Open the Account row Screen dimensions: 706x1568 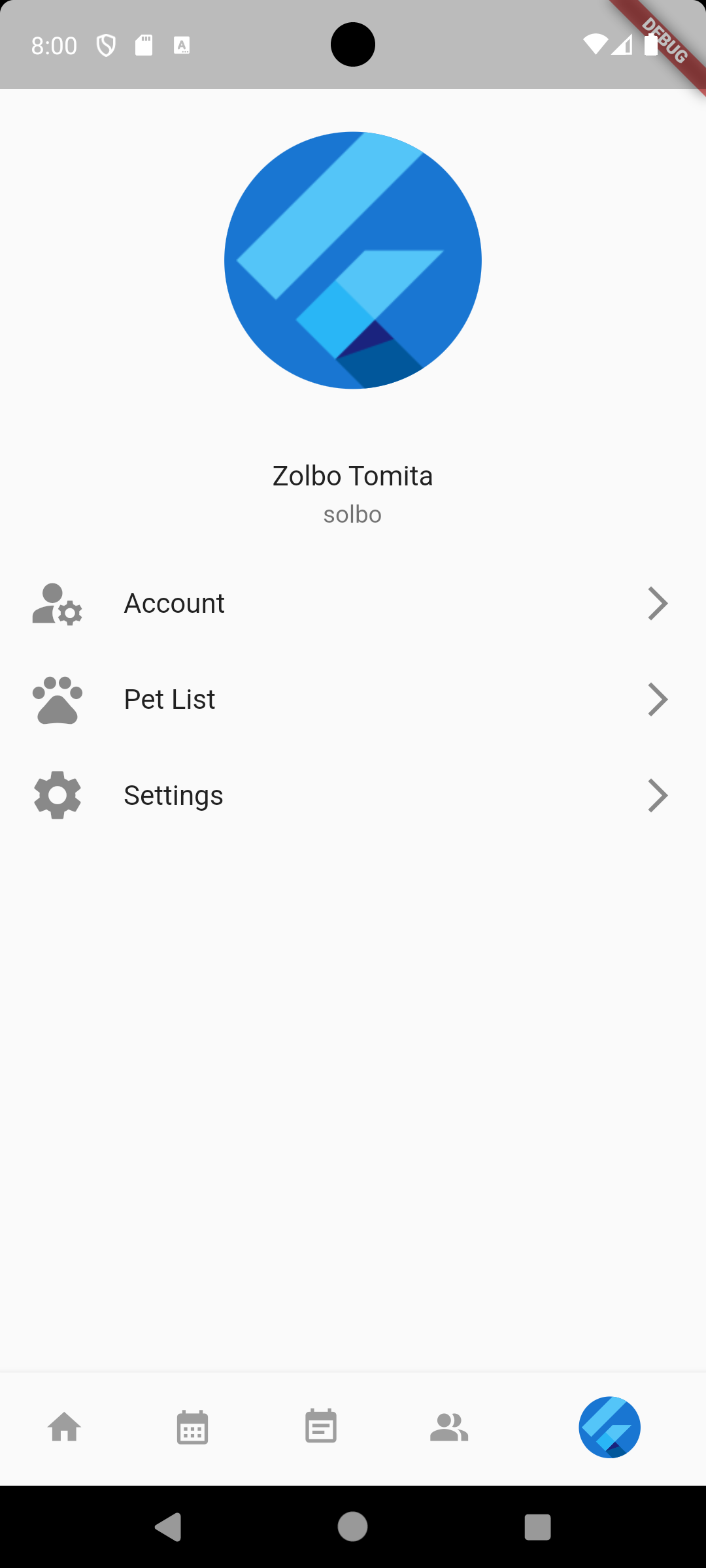tap(353, 603)
